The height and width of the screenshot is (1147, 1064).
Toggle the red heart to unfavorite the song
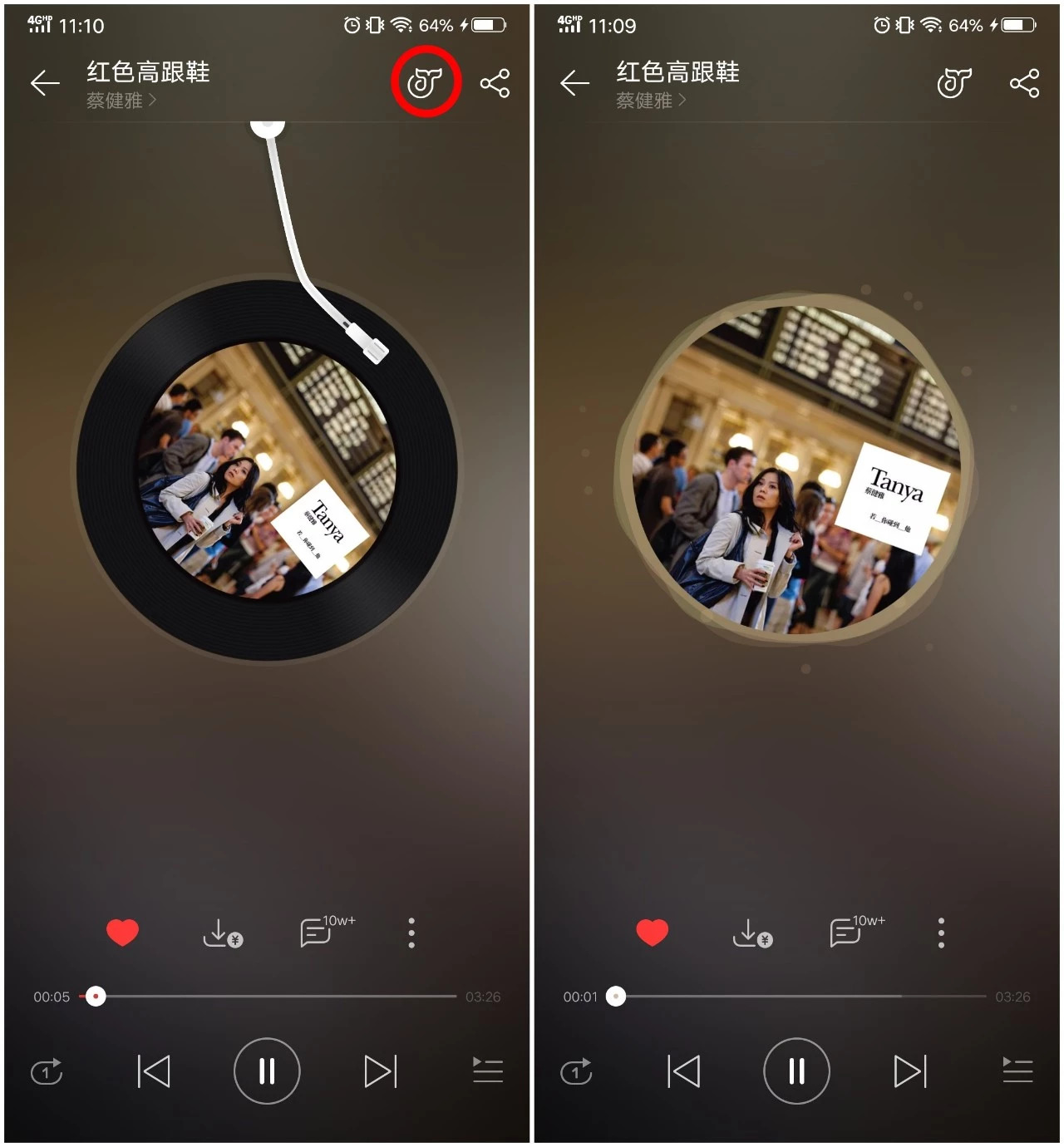(x=122, y=932)
